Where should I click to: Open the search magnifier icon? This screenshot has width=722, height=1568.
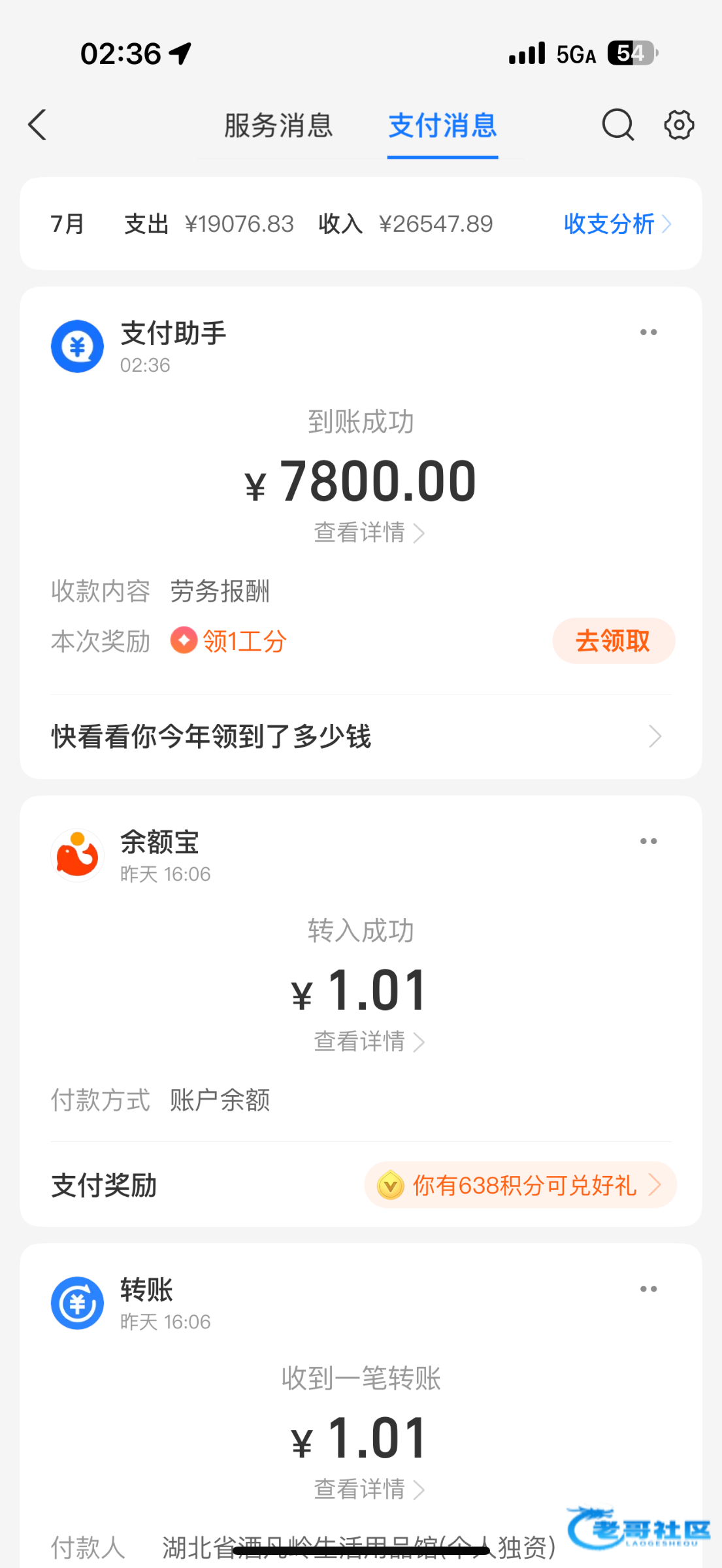[x=617, y=125]
